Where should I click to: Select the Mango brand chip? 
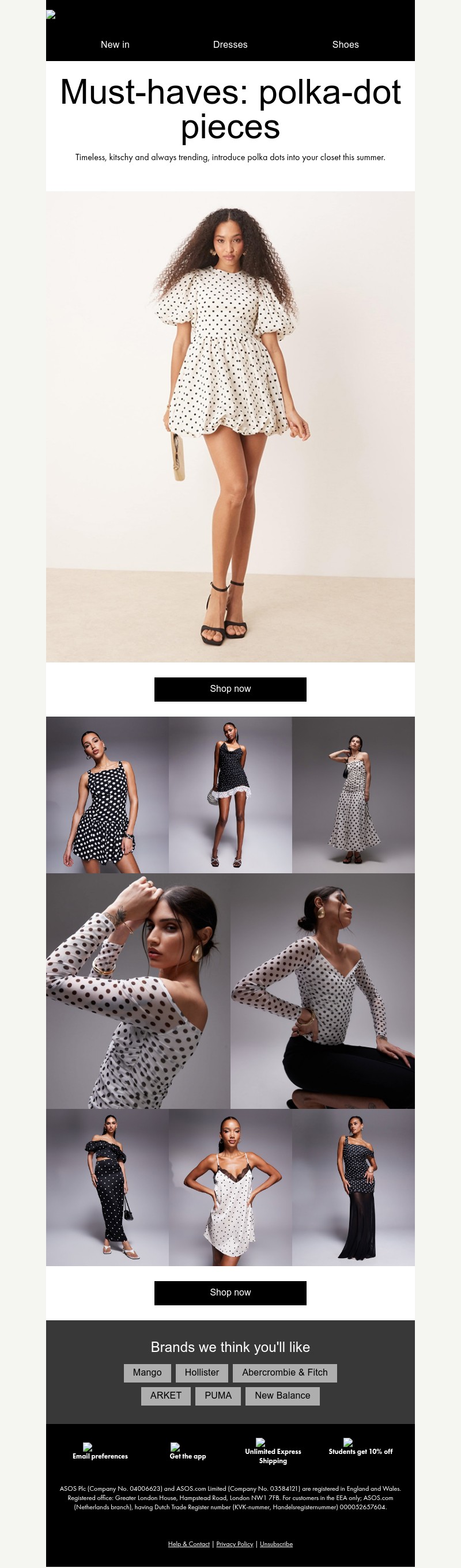147,1373
